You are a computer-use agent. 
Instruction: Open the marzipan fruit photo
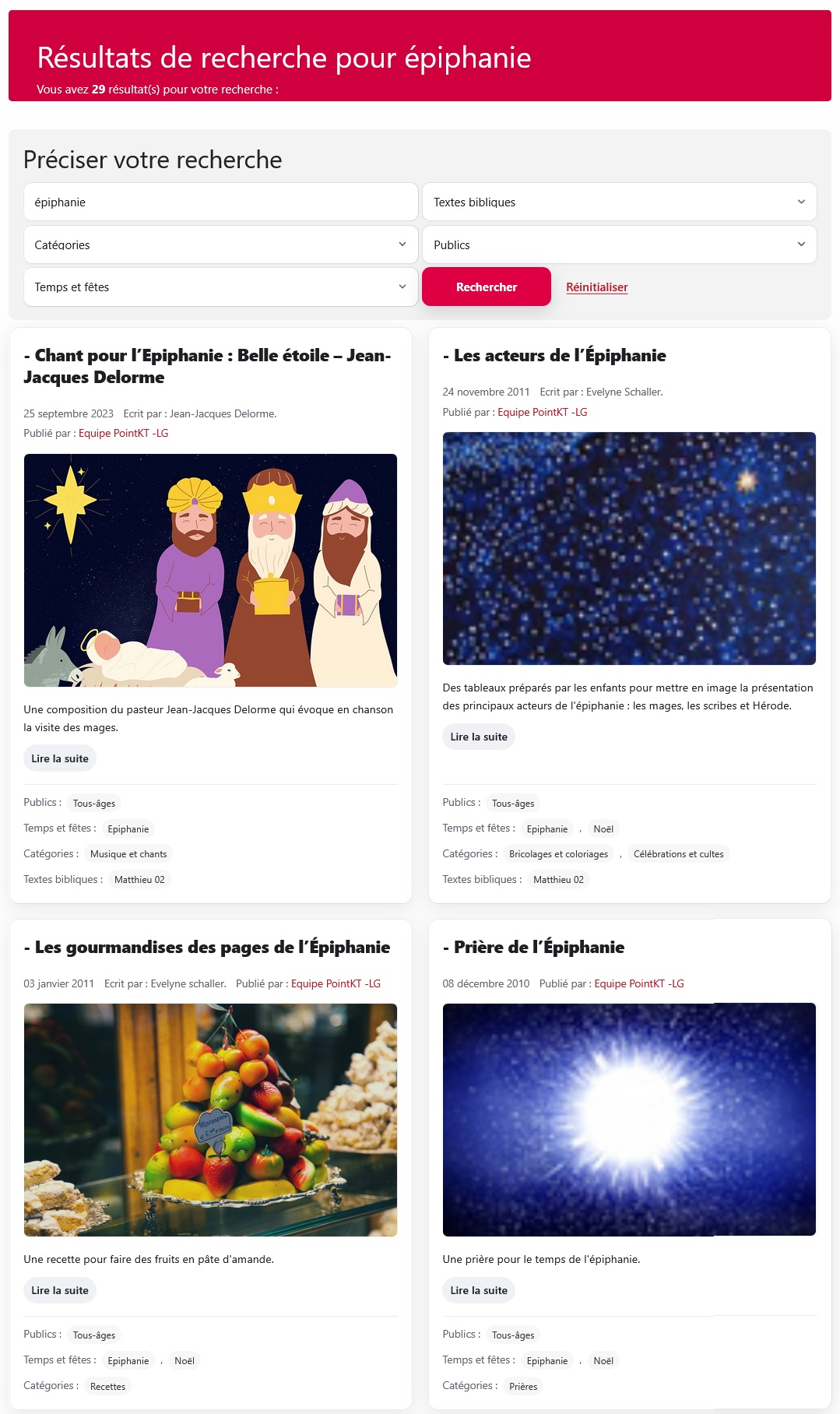[x=210, y=1120]
